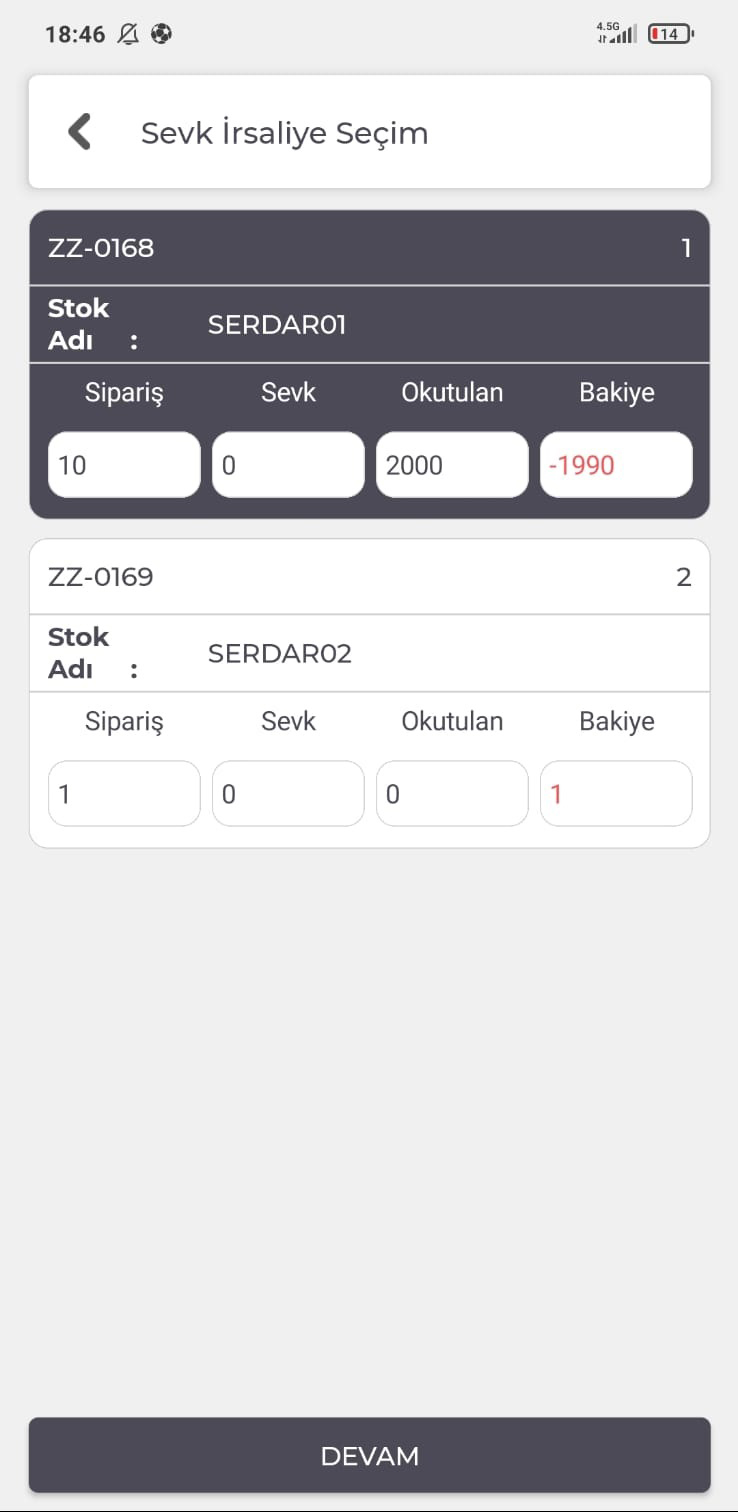
Task: Edit Okutulan field in SERDAR02 card
Action: point(452,793)
